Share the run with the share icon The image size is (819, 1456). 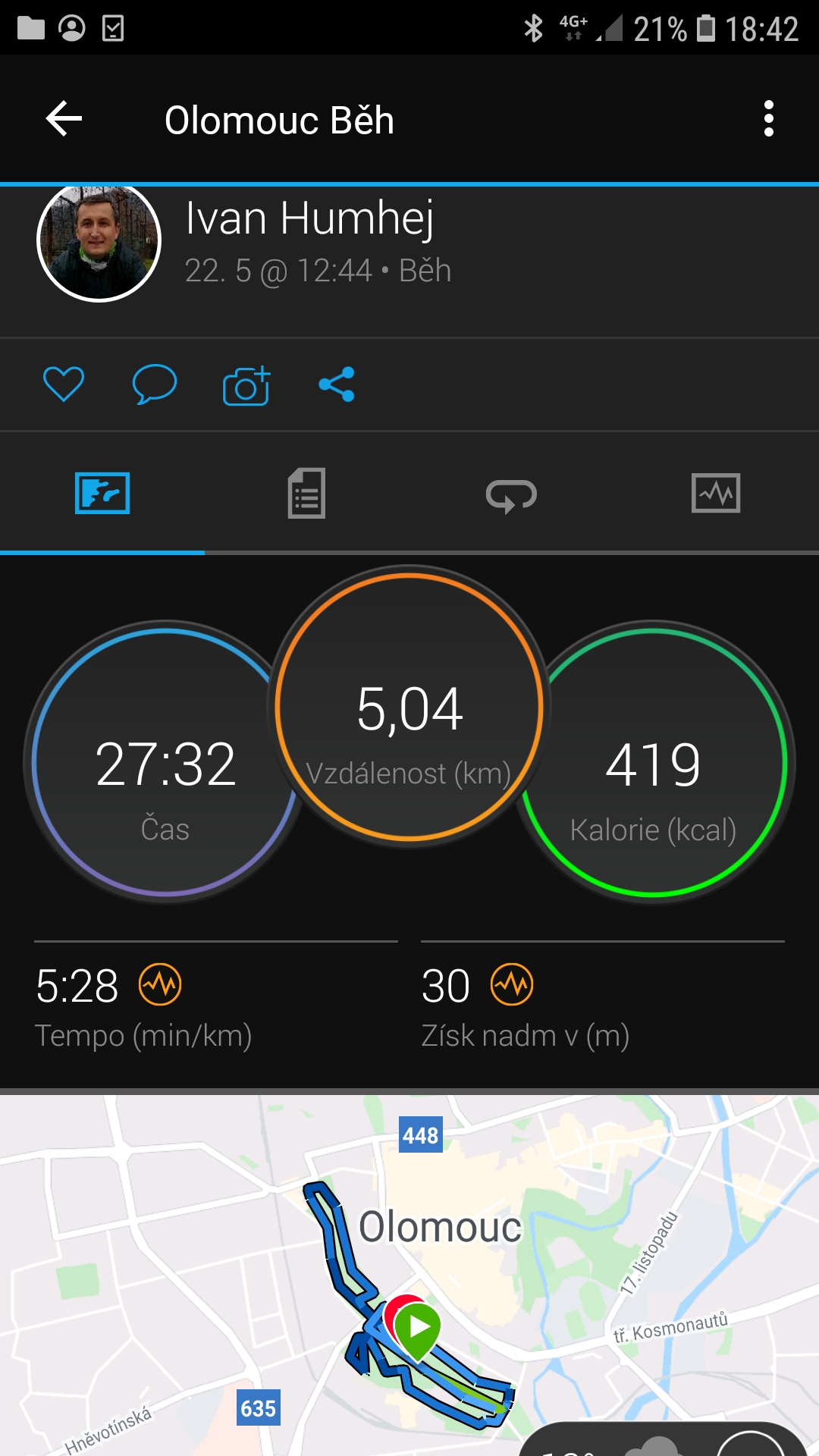pos(337,384)
